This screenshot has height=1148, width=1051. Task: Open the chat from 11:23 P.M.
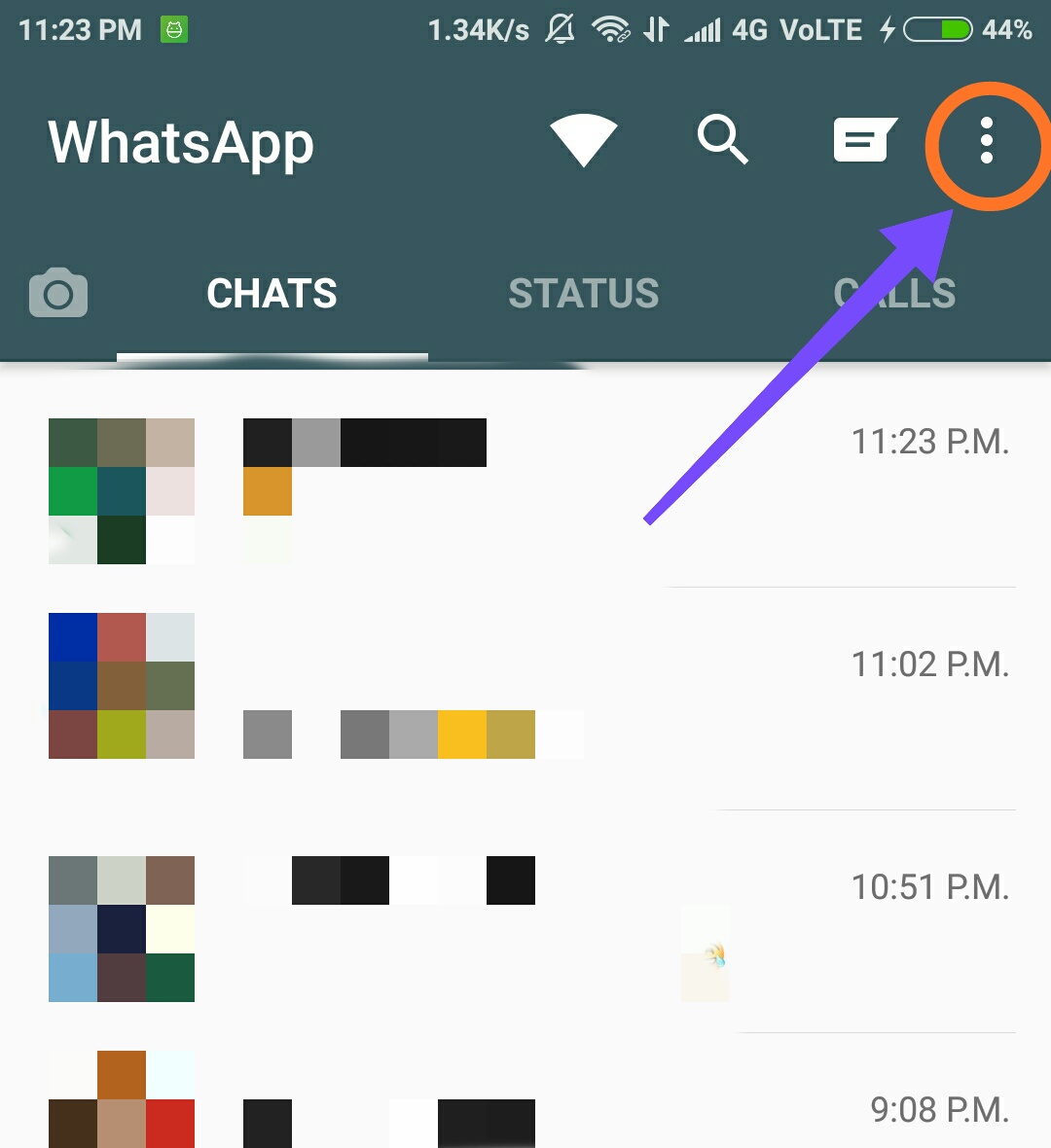(525, 491)
